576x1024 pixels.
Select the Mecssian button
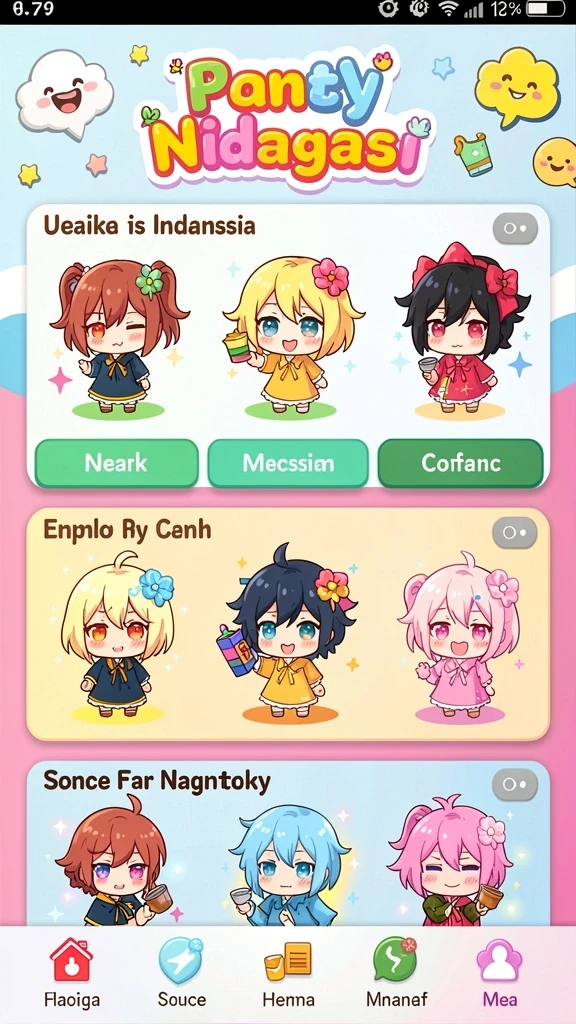coord(288,463)
